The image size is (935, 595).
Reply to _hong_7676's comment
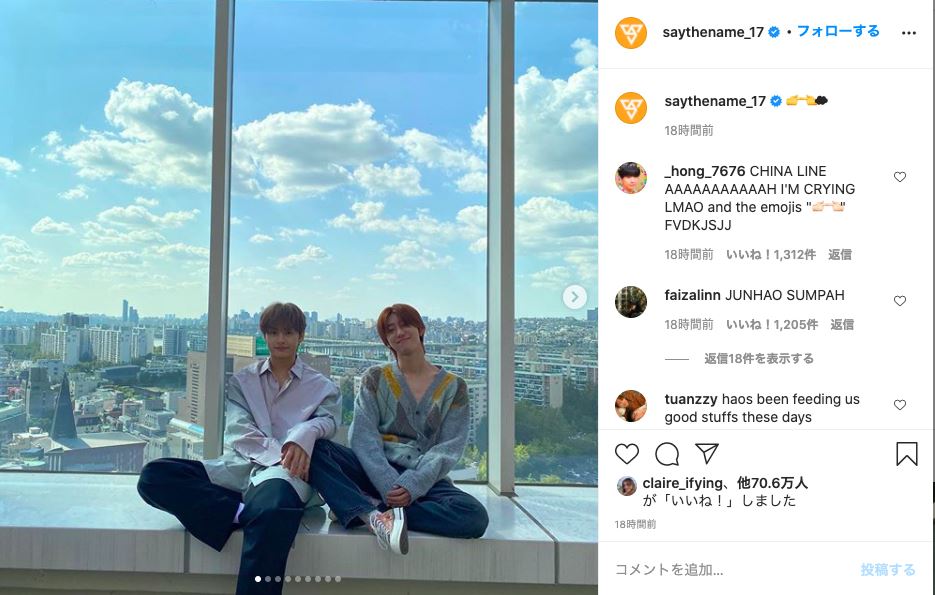(840, 255)
